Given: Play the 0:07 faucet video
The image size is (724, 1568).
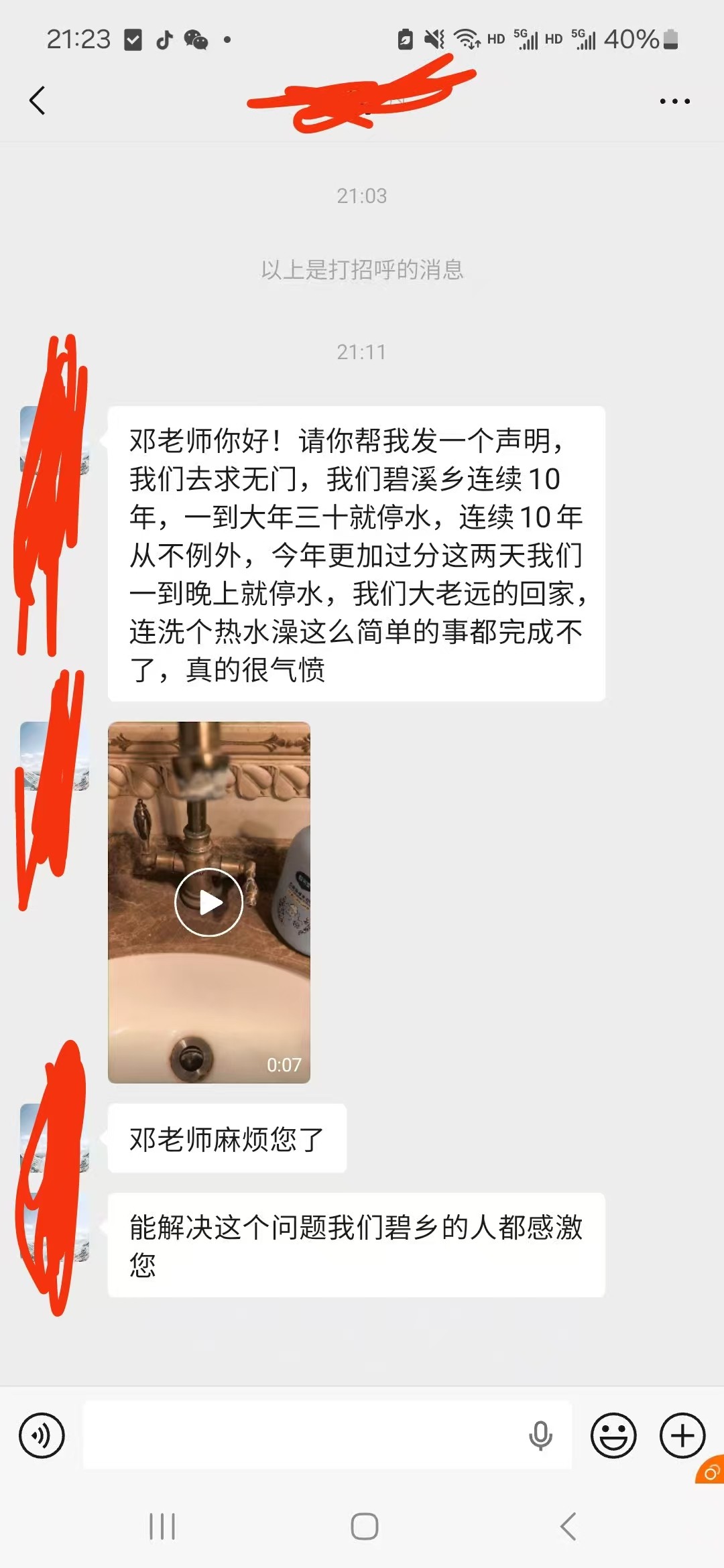Looking at the screenshot, I should [209, 902].
